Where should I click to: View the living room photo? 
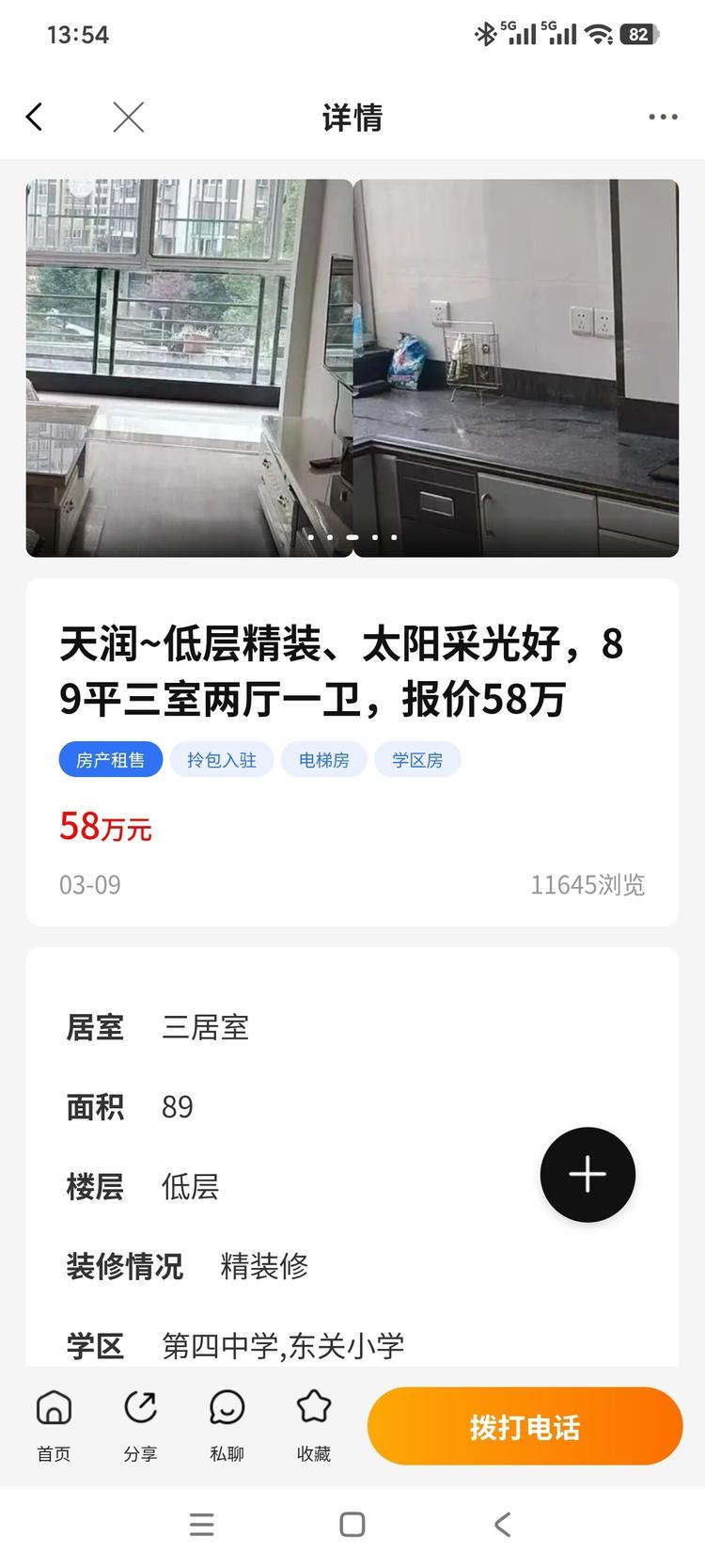click(x=188, y=367)
